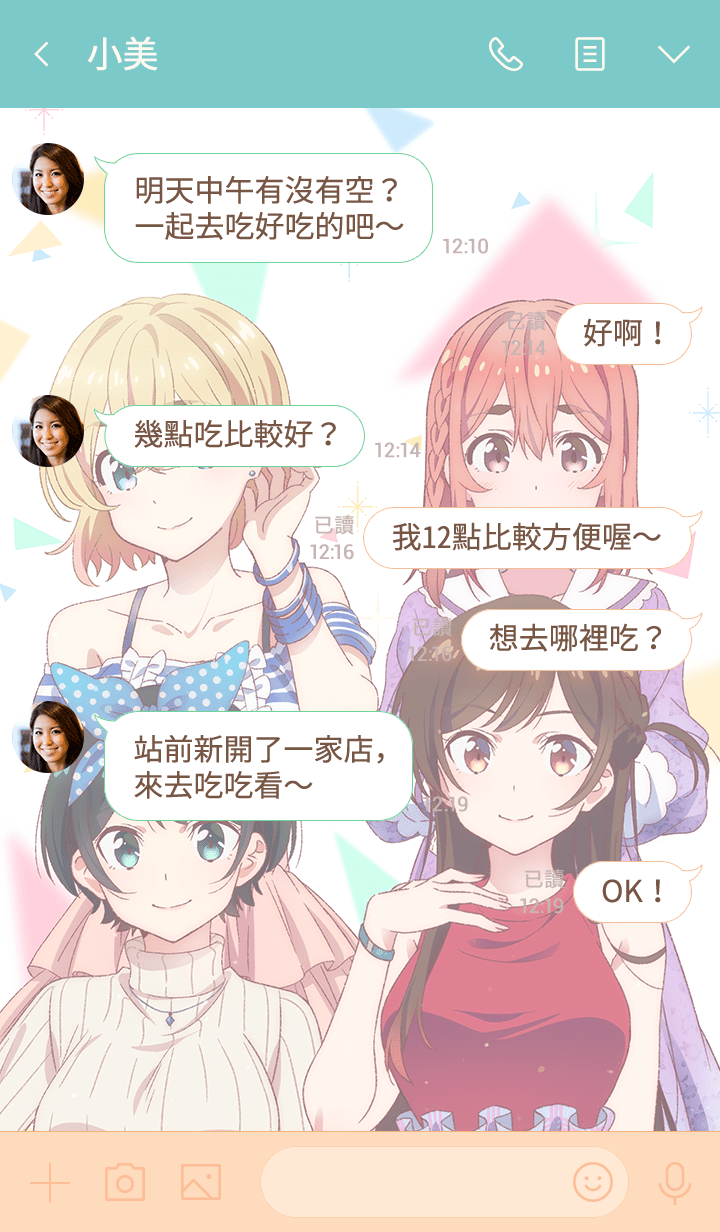Open 小美's avatar beside 明天中午有沒有空 message
Screen dimensions: 720x1232
coord(49,179)
